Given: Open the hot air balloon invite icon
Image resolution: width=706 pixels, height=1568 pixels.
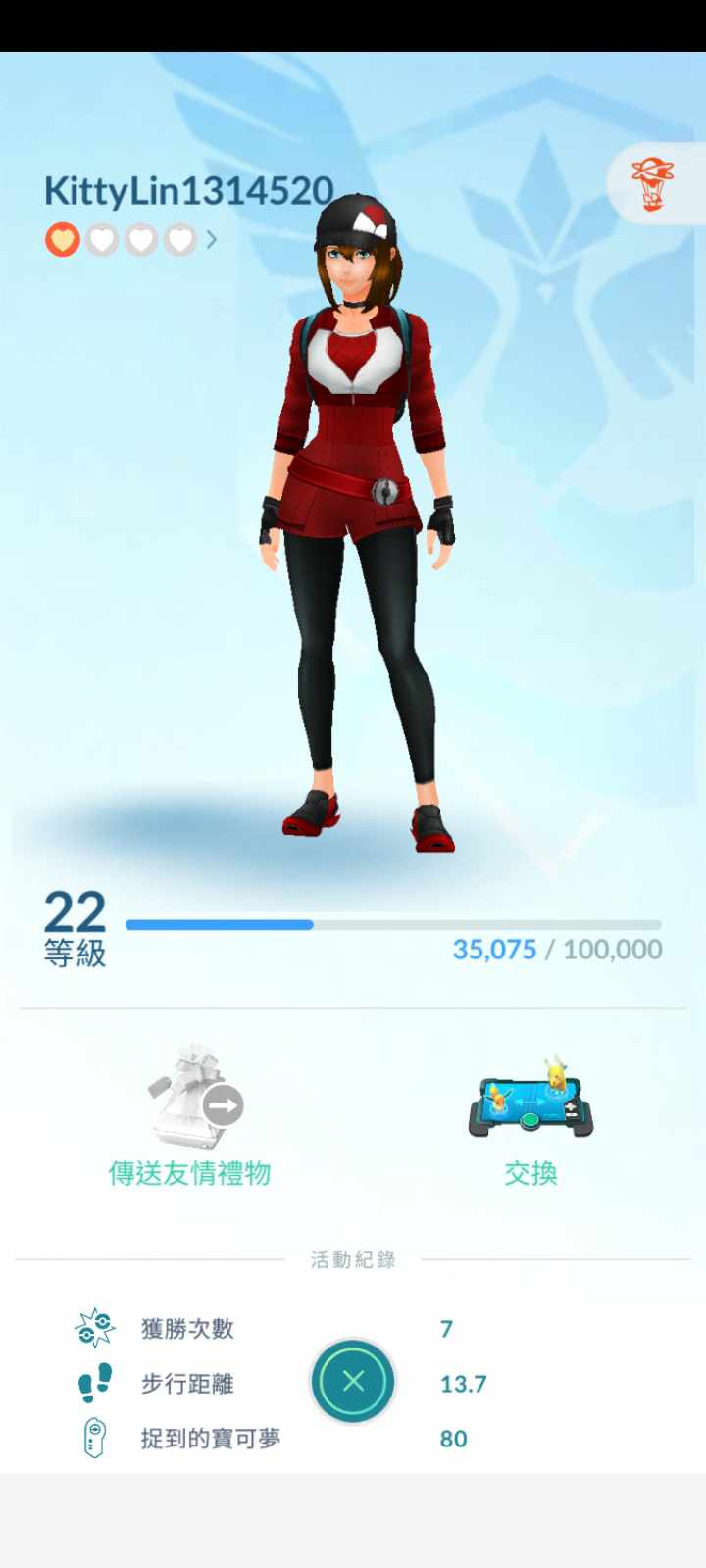Looking at the screenshot, I should pos(653,183).
